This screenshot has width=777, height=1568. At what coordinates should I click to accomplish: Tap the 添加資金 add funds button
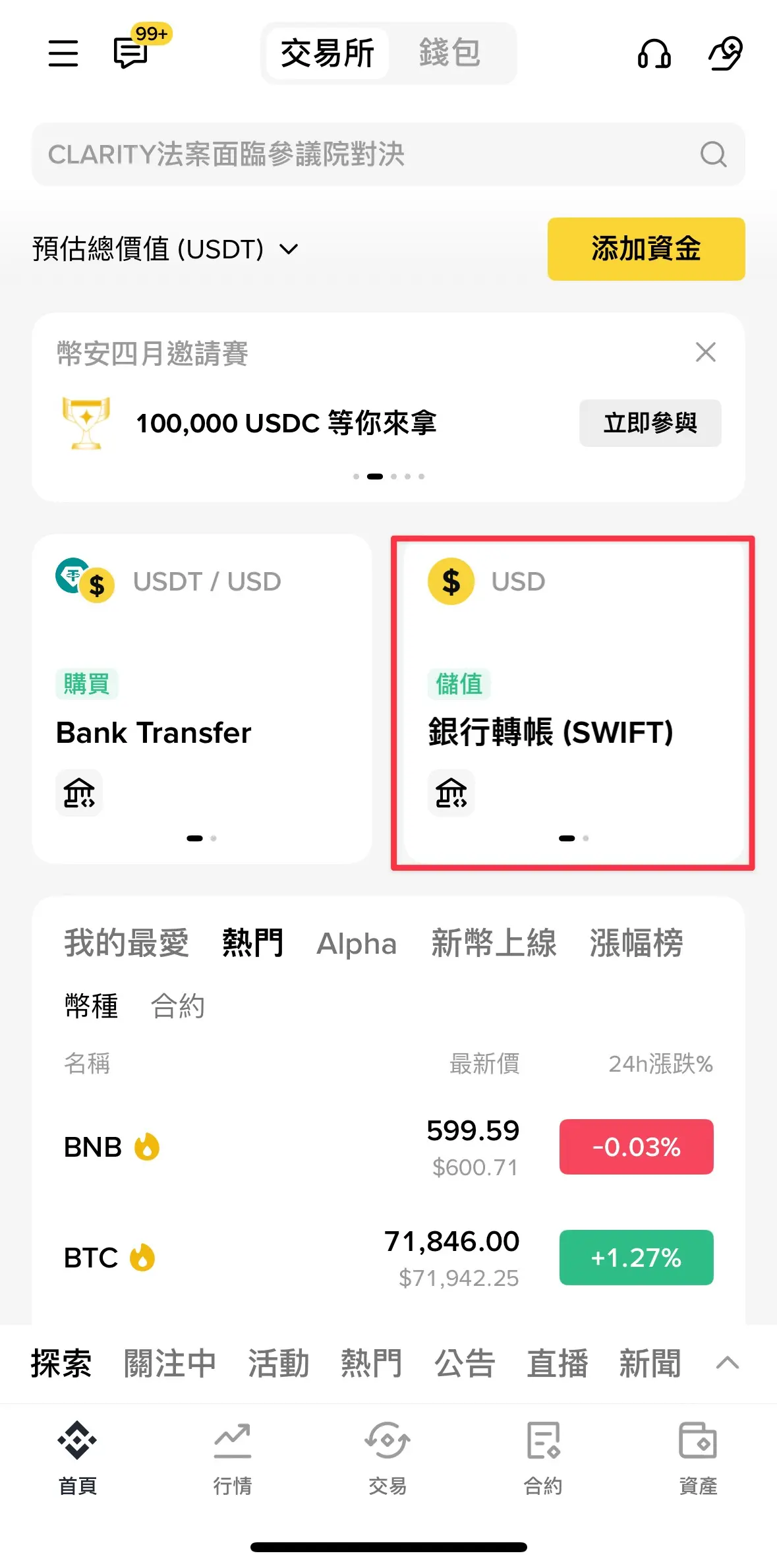(646, 249)
